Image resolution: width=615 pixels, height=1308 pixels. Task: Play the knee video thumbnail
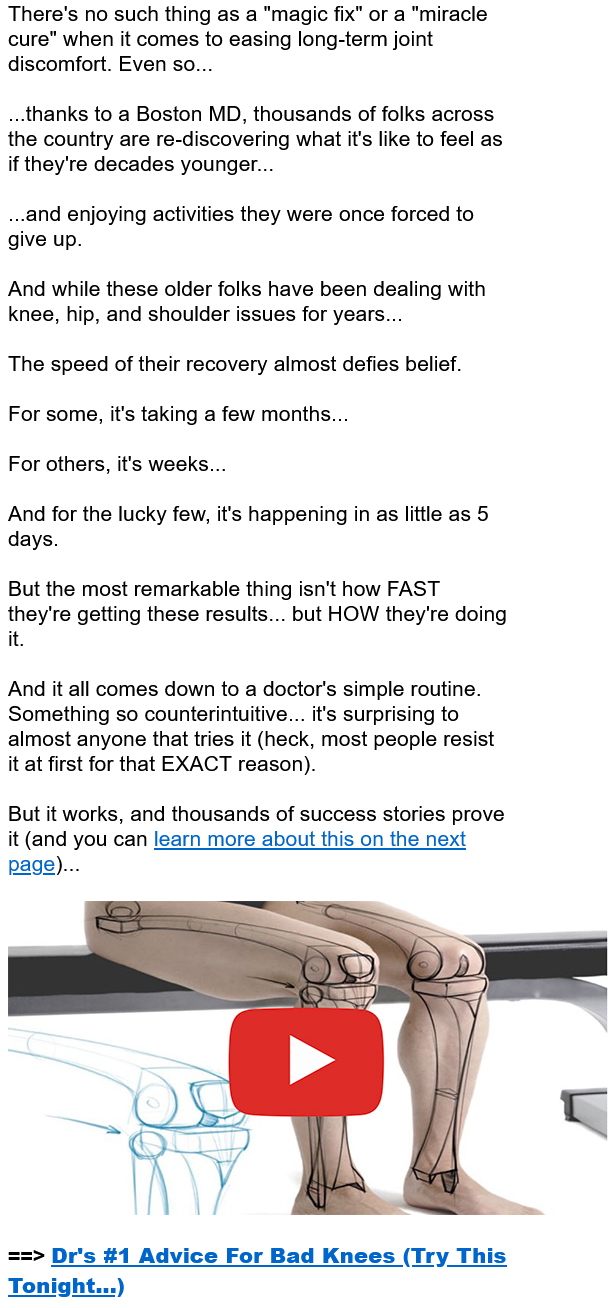click(x=306, y=1060)
